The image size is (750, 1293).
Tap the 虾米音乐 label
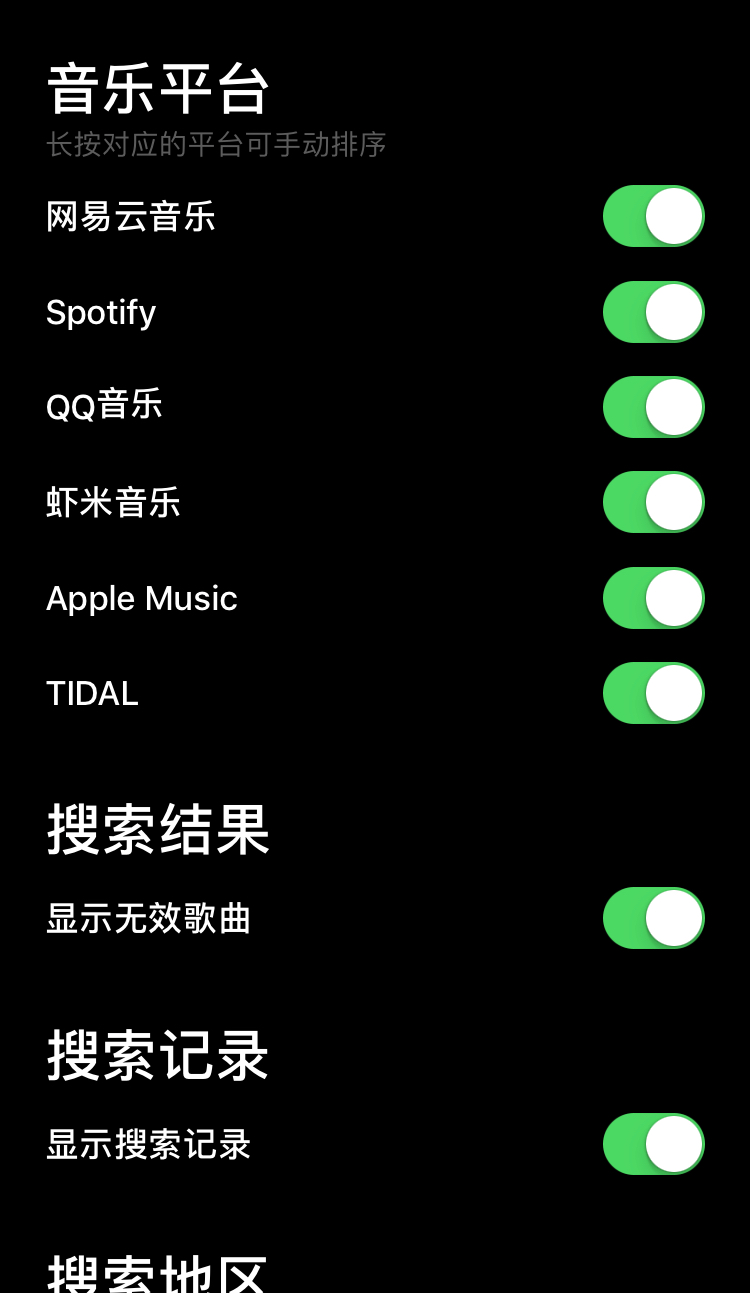(x=113, y=502)
